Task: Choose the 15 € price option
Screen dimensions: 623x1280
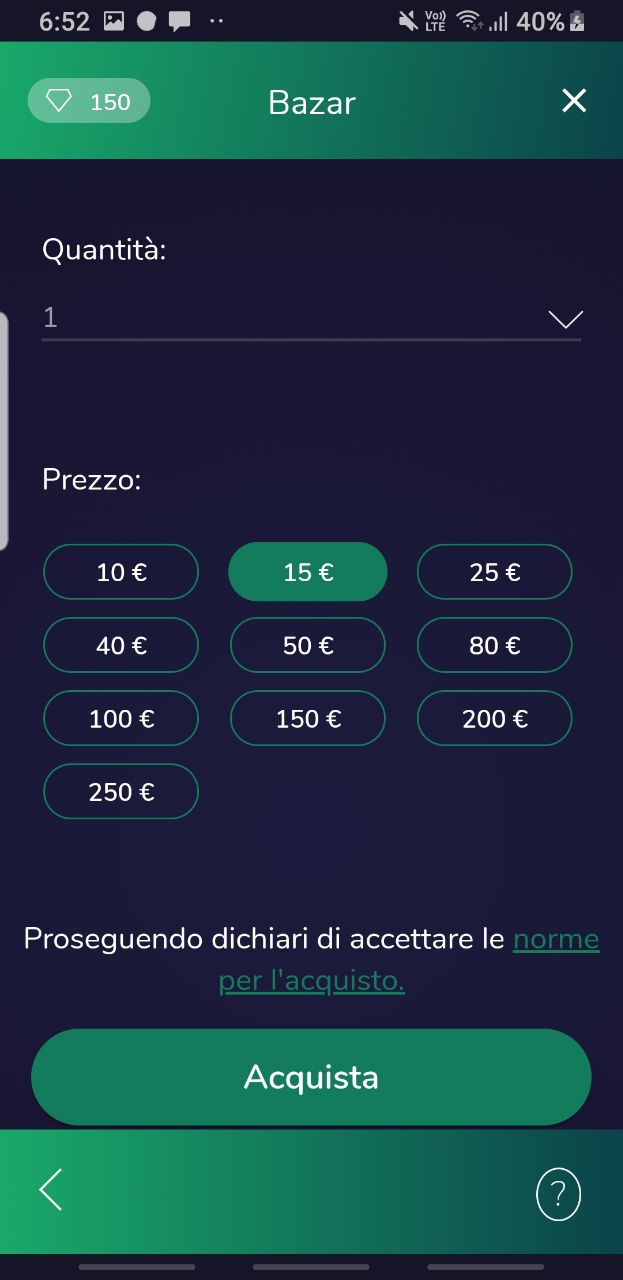Action: coord(308,572)
